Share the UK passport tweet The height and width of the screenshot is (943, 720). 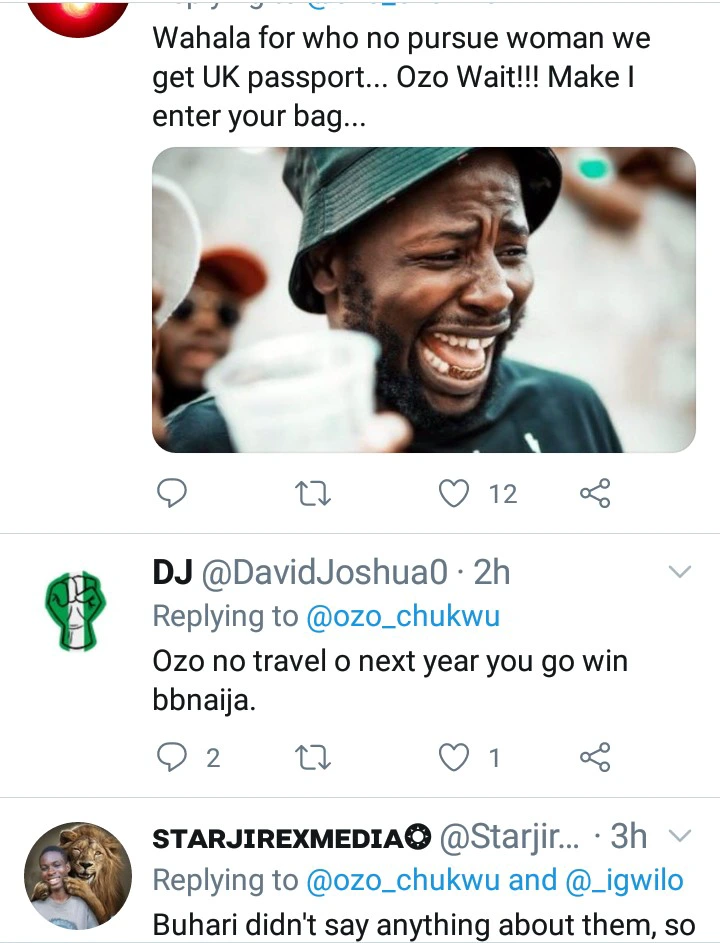tap(595, 492)
